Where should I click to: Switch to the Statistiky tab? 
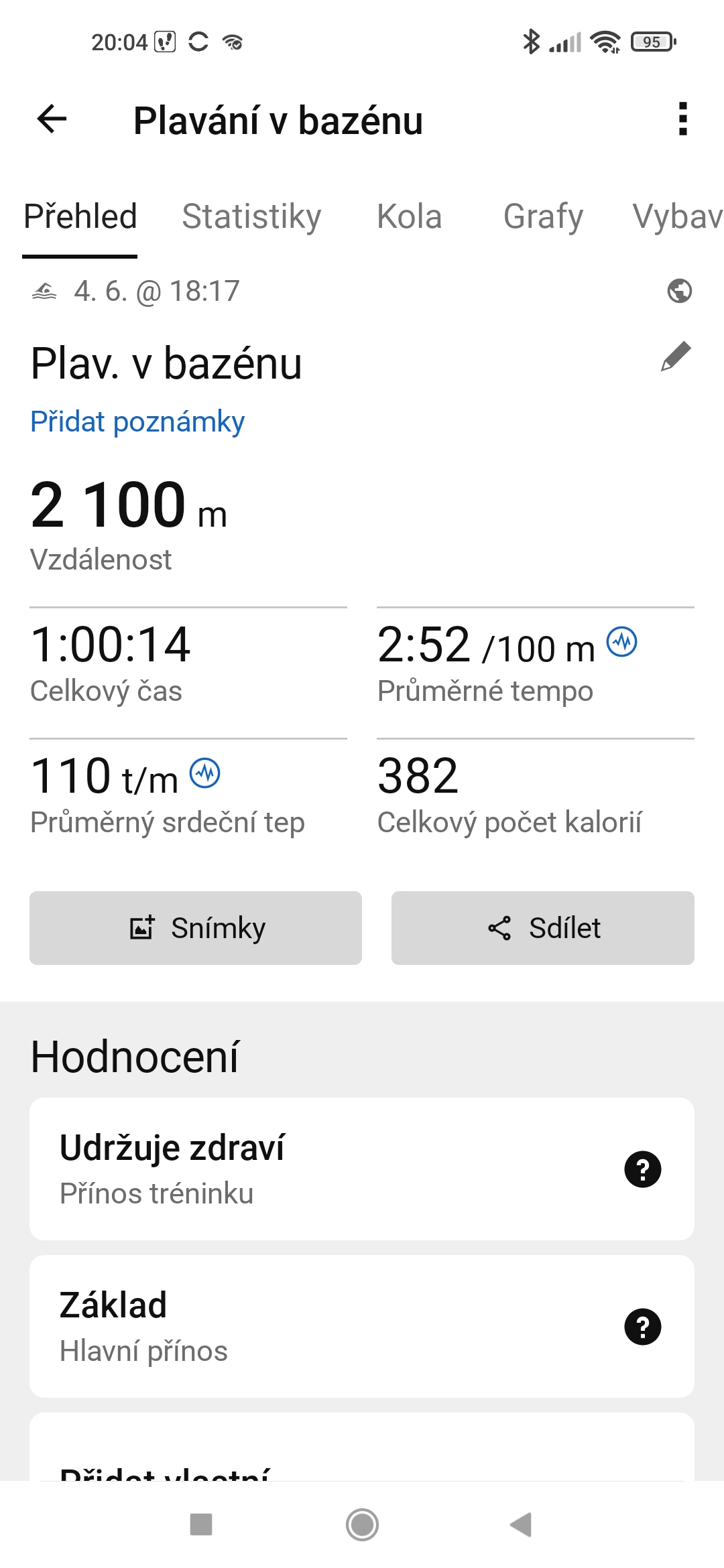(251, 216)
